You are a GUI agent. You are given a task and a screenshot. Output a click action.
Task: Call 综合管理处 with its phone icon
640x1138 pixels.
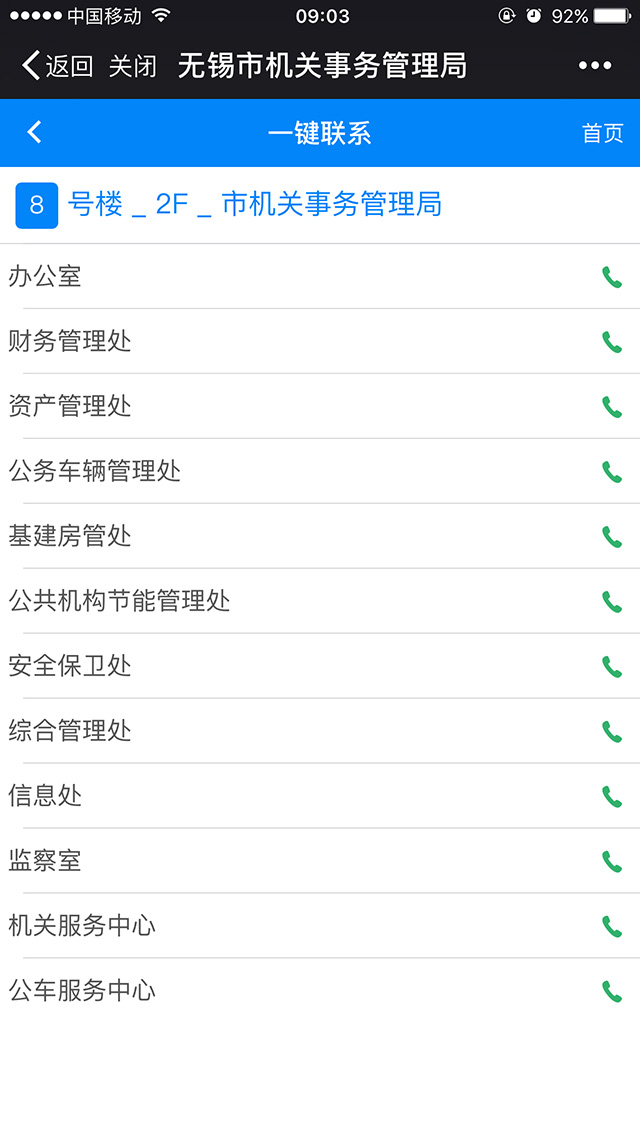click(x=612, y=732)
